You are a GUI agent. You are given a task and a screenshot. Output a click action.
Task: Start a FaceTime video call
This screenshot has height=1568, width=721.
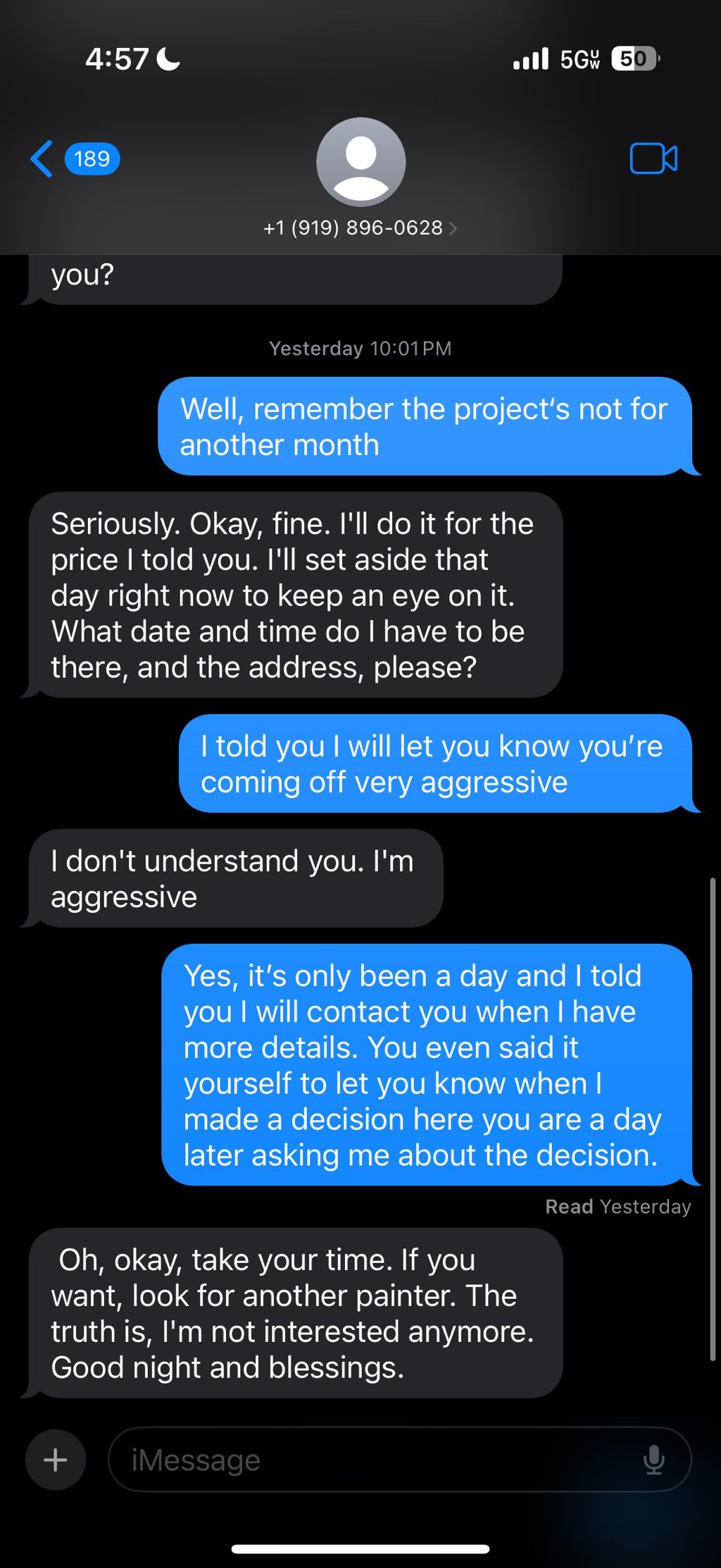coord(653,158)
